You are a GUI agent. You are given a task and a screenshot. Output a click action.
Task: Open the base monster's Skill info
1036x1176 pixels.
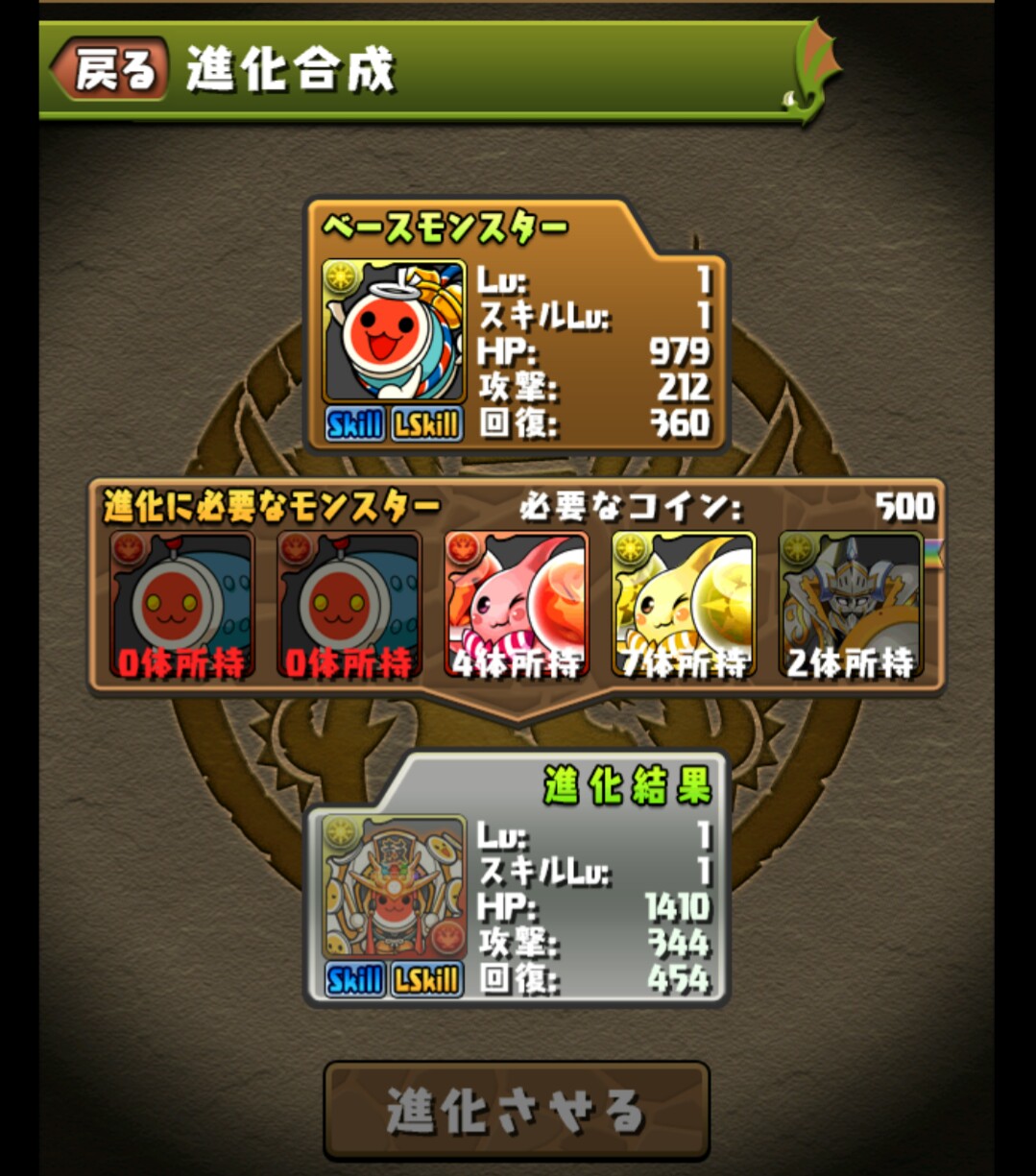click(x=354, y=423)
